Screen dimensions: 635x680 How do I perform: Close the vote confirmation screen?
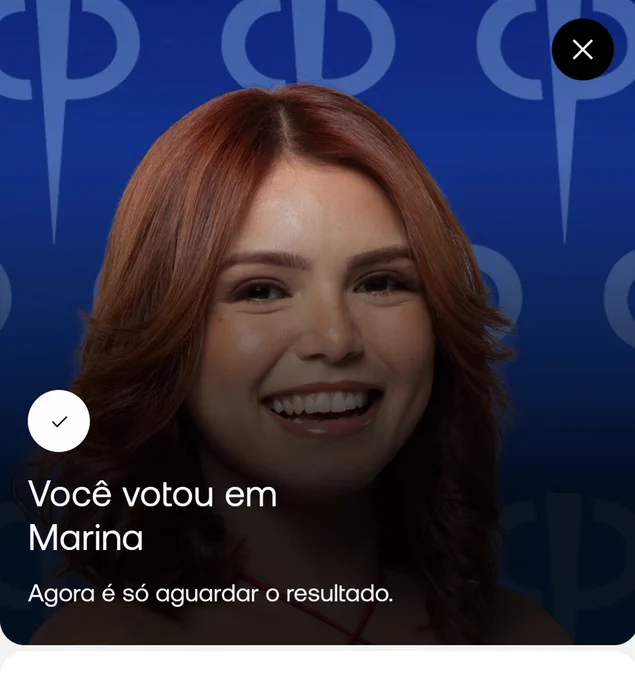tap(583, 49)
